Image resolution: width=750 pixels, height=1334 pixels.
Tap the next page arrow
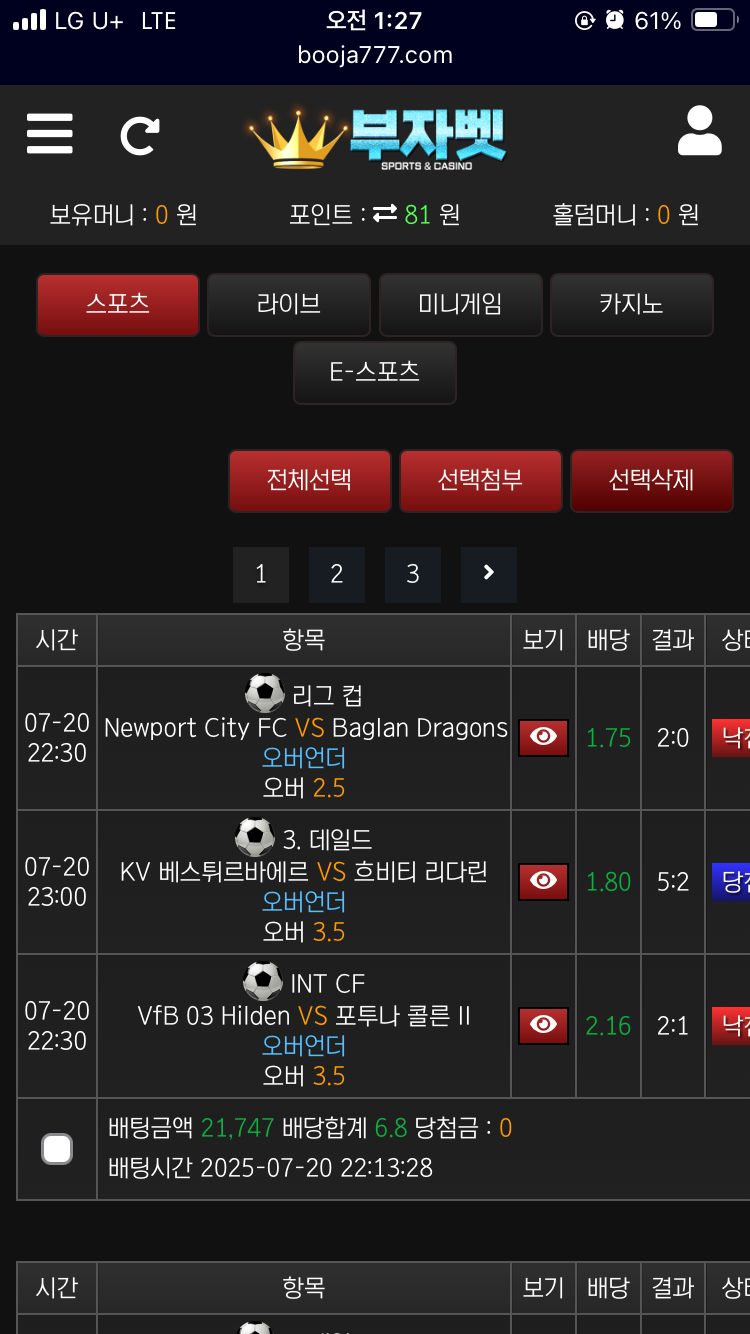[x=489, y=574]
